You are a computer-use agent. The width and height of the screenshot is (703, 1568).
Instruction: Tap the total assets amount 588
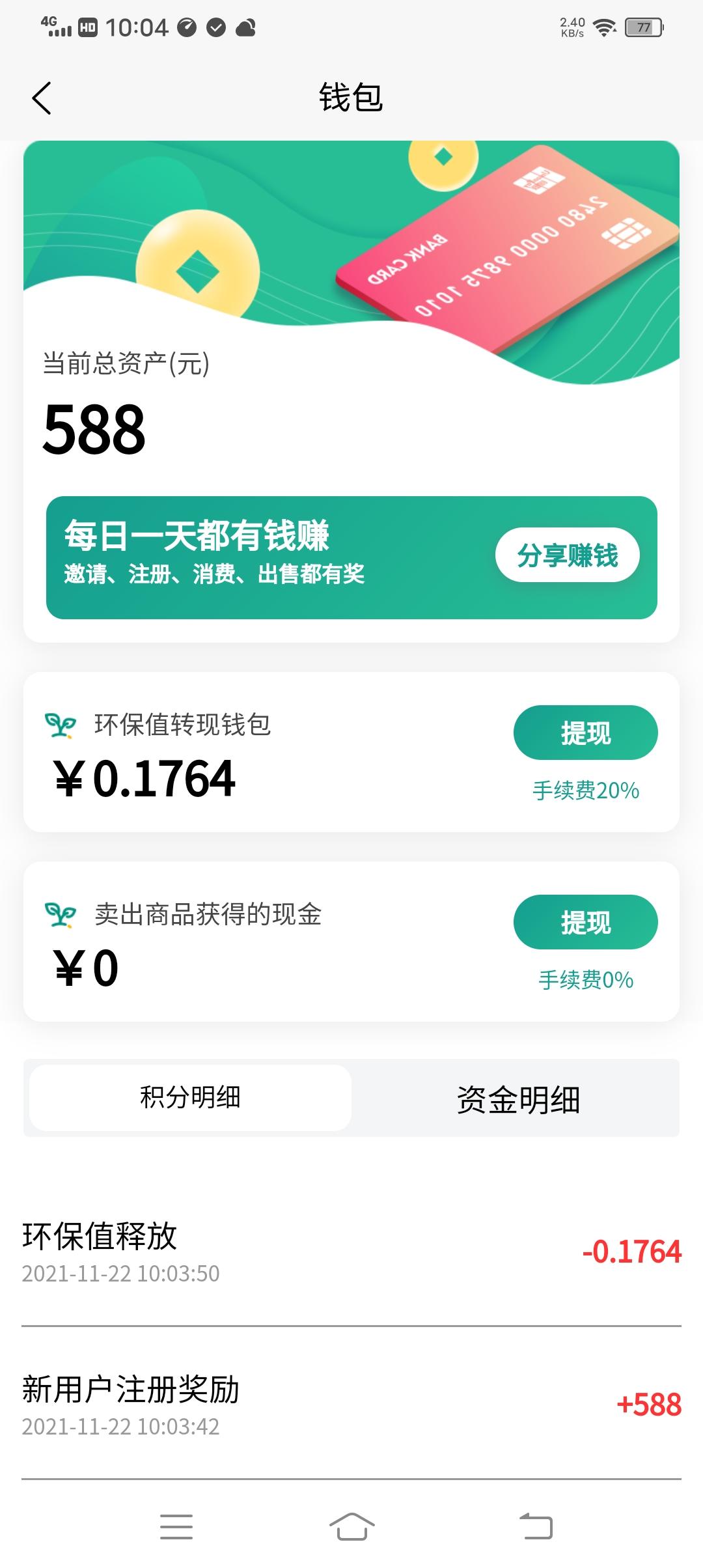tap(93, 429)
